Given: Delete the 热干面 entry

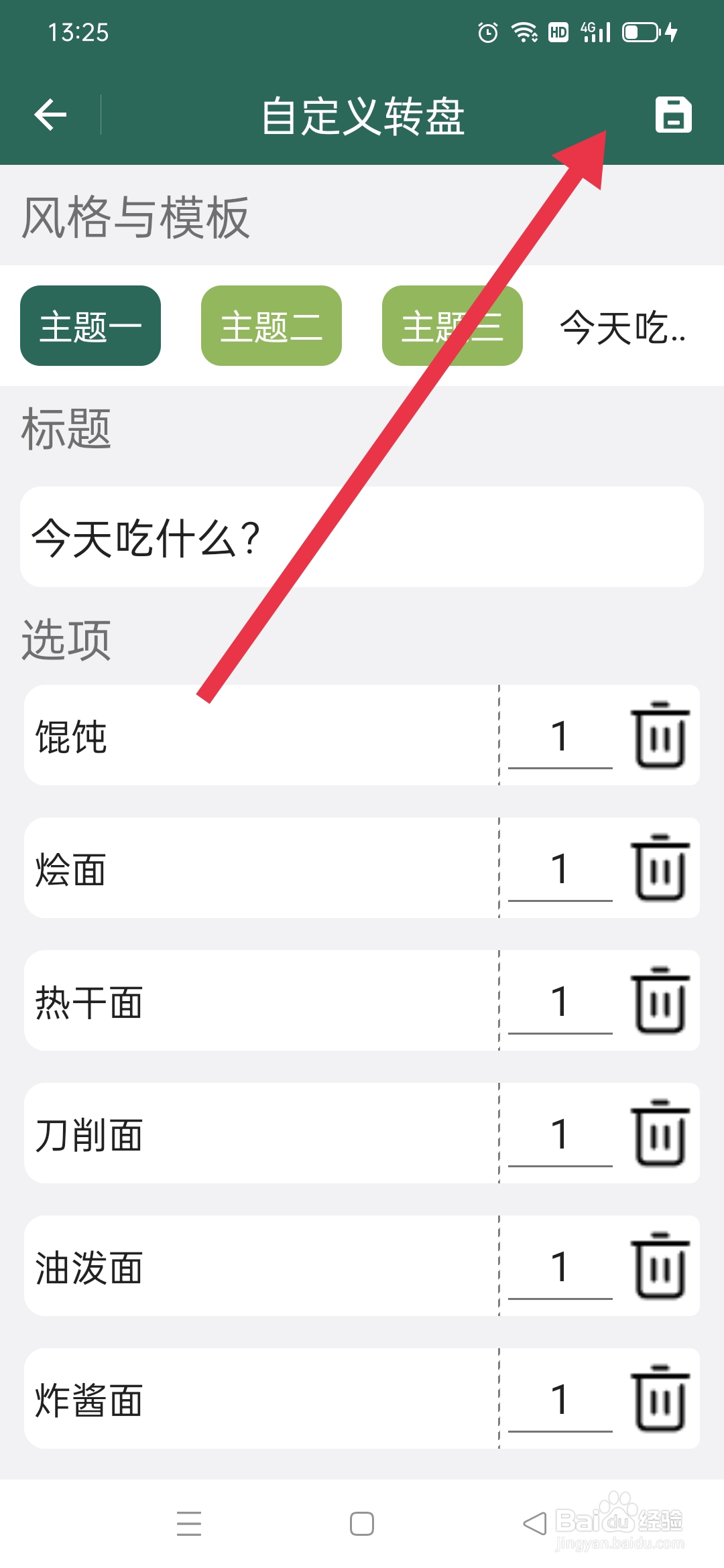Looking at the screenshot, I should [661, 1001].
